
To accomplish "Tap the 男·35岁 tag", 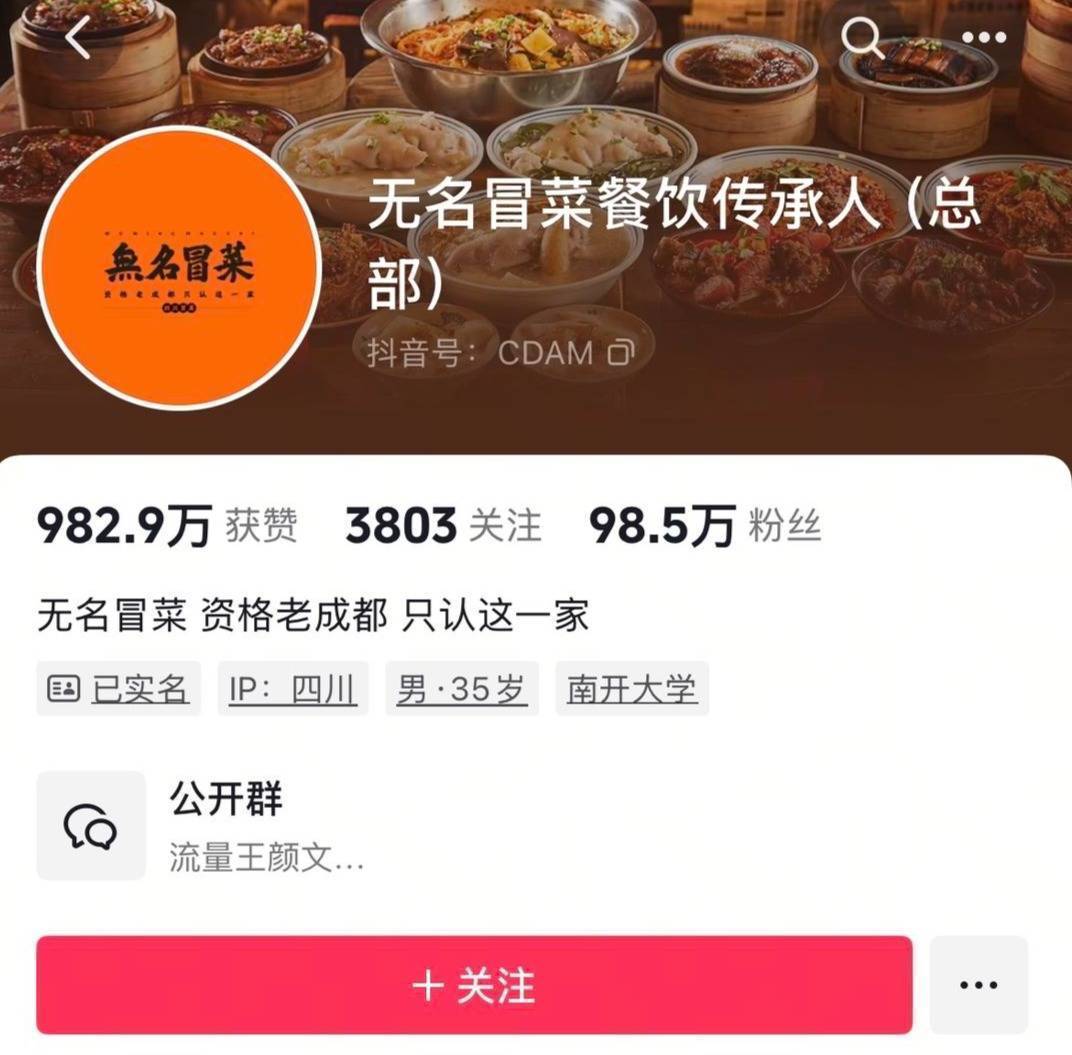I will (x=462, y=689).
